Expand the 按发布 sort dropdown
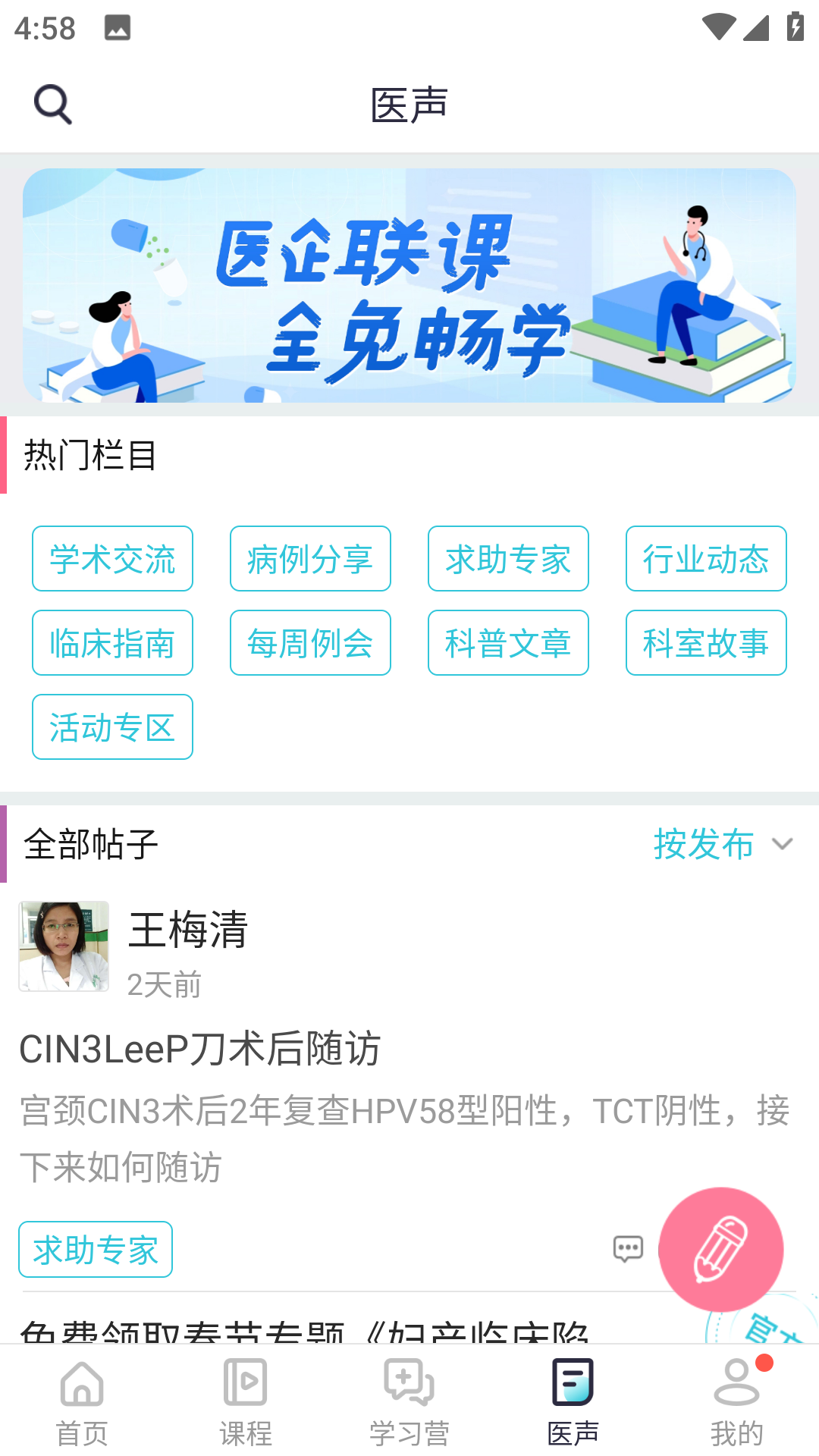Image resolution: width=819 pixels, height=1456 pixels. tap(722, 844)
